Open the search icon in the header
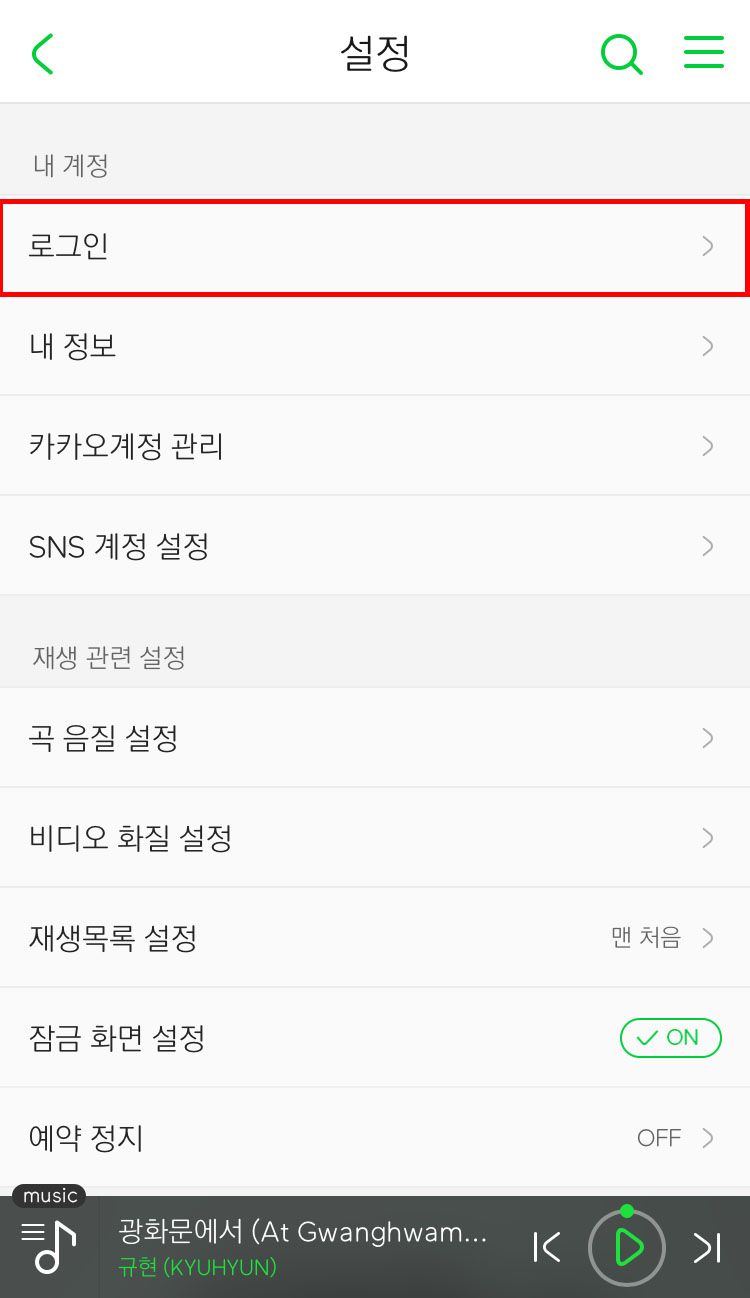The height and width of the screenshot is (1298, 750). point(621,54)
